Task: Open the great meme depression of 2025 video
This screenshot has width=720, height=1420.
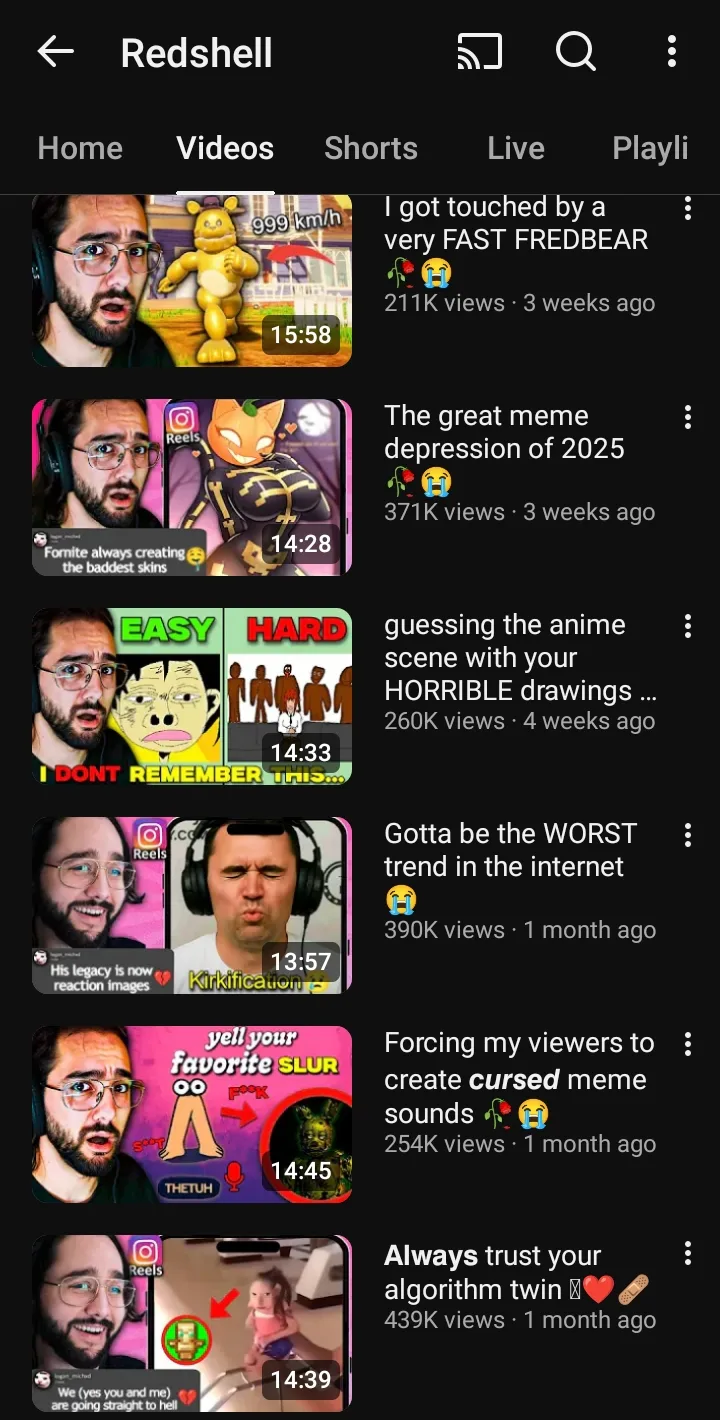Action: 192,487
